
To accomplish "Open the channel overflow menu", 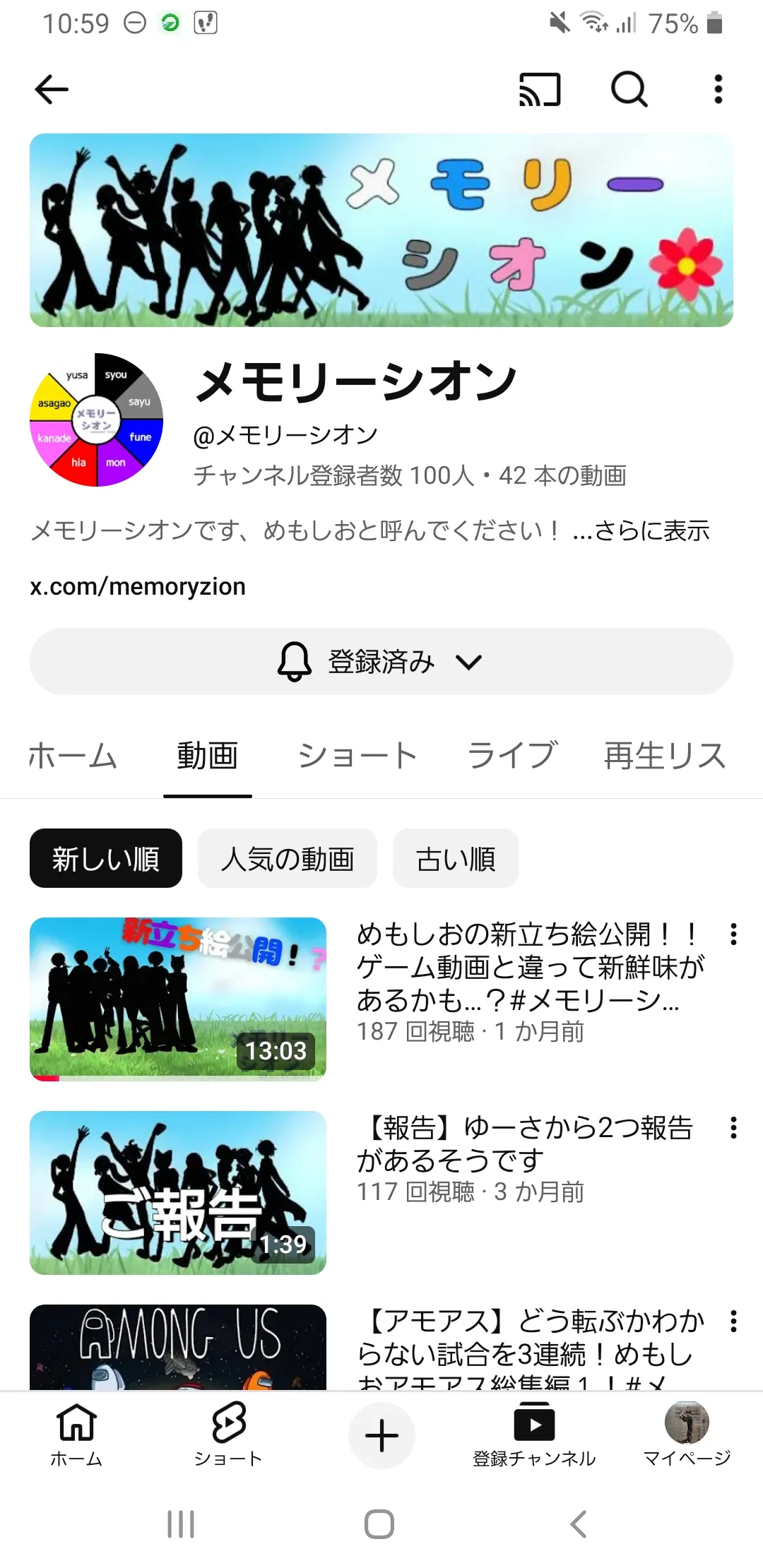I will click(x=718, y=90).
